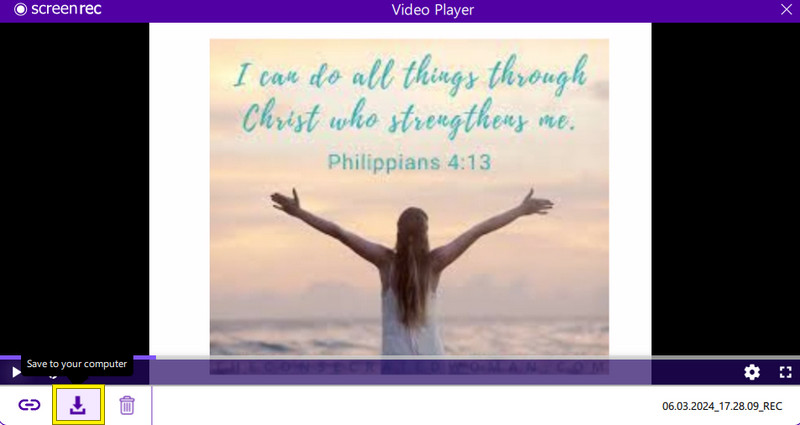Play the recorded video

tap(16, 372)
